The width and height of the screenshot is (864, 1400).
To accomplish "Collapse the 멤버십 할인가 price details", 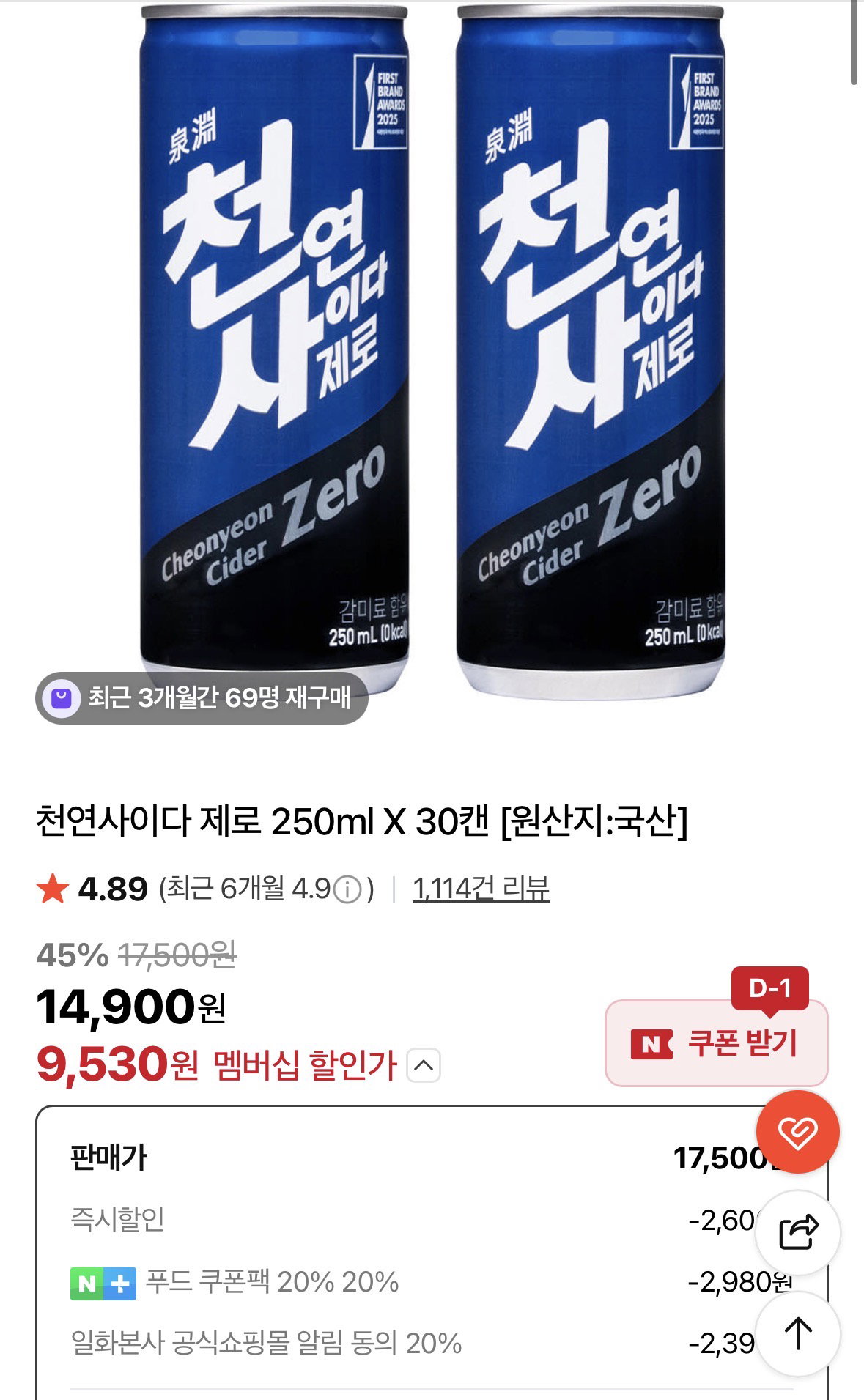I will click(424, 1064).
